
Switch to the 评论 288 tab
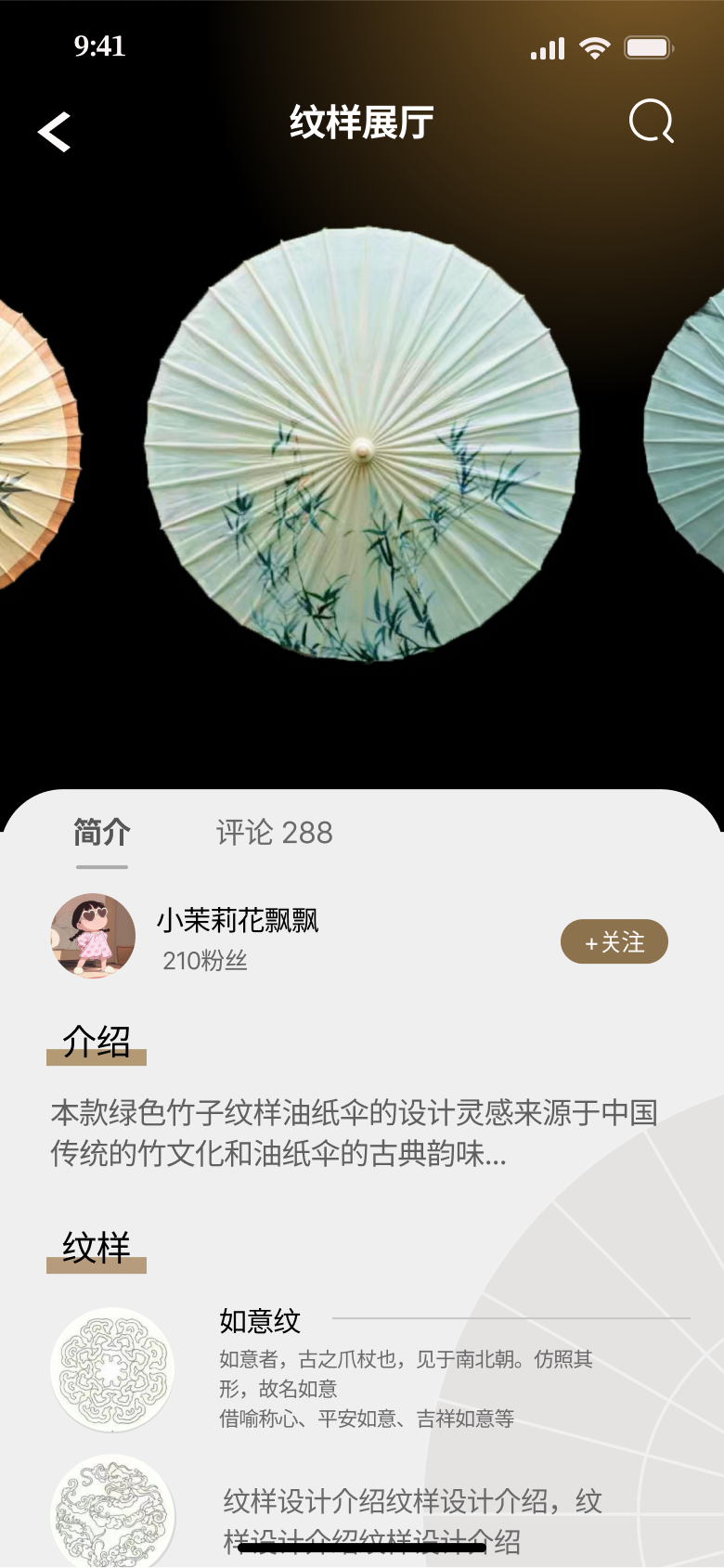click(275, 833)
